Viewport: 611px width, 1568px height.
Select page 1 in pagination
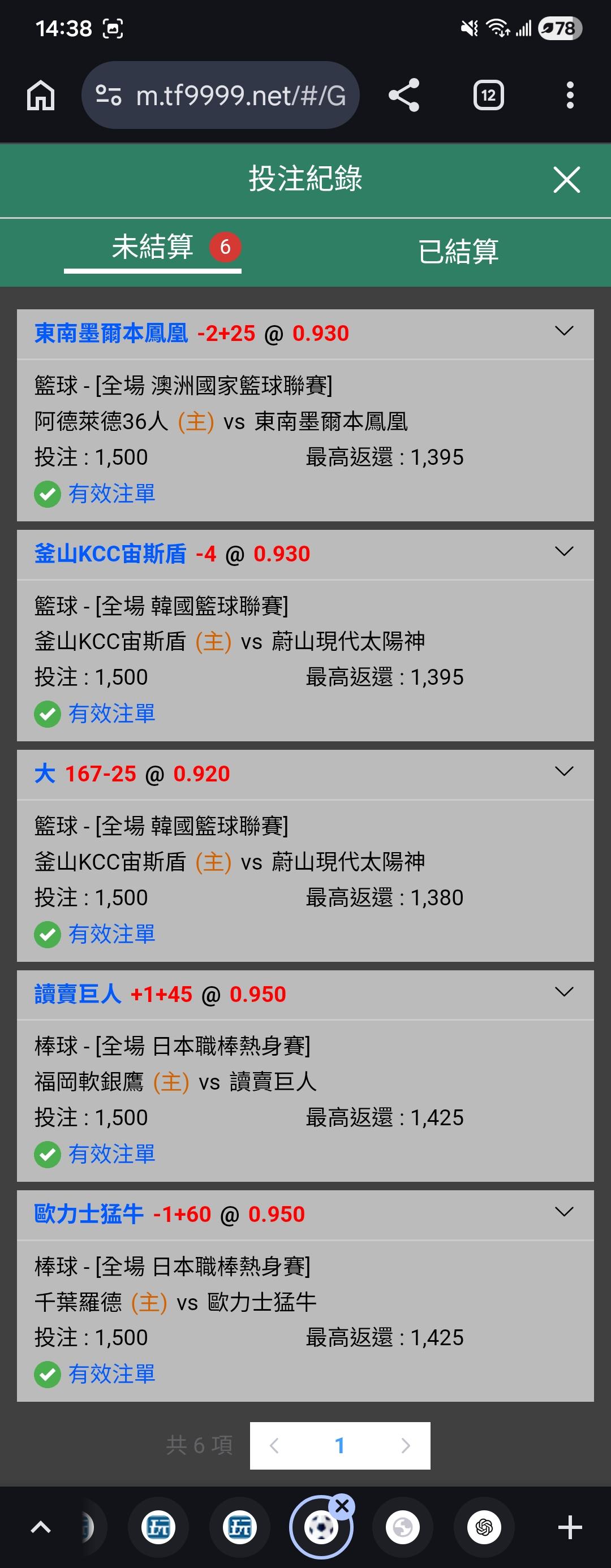coord(340,1446)
